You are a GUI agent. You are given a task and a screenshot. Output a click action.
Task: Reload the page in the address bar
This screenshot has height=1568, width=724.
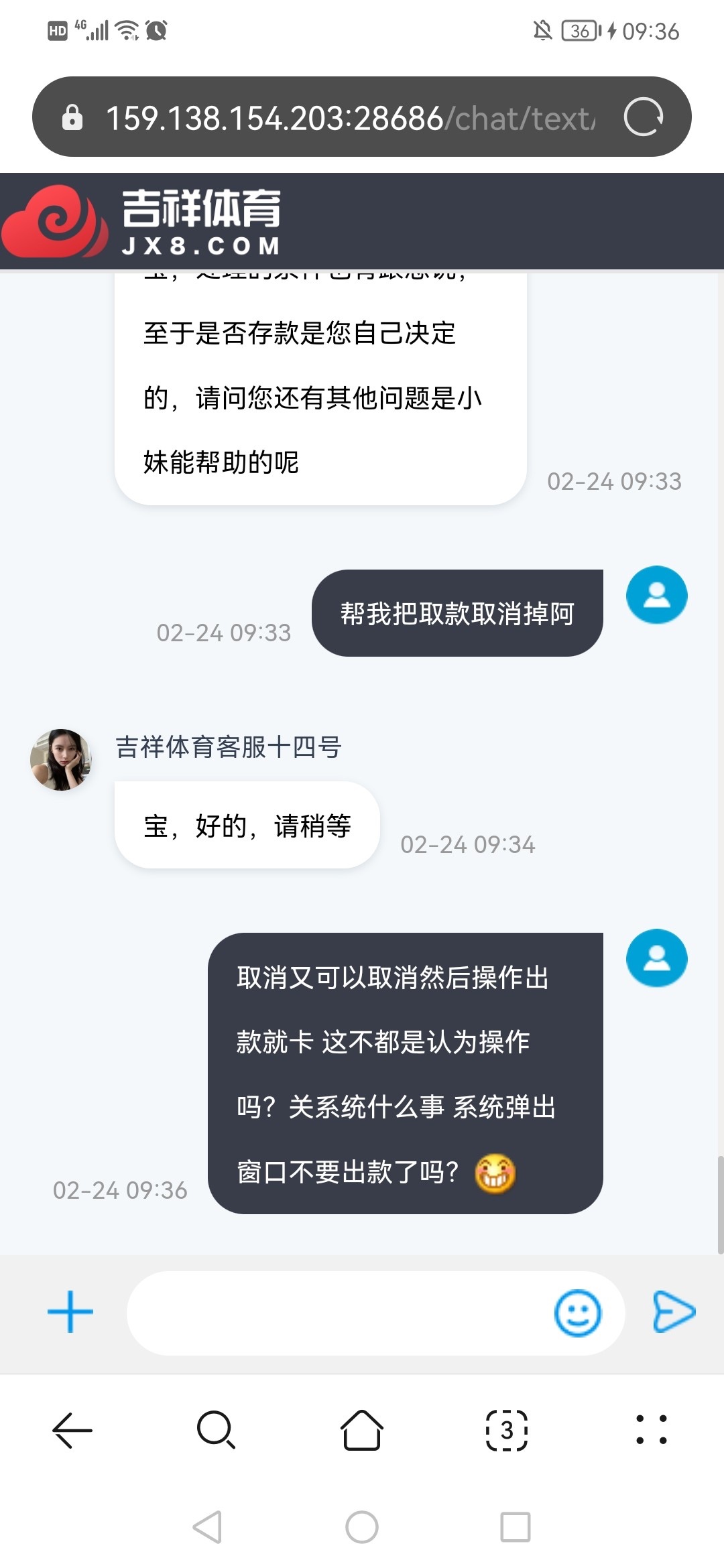click(x=643, y=117)
